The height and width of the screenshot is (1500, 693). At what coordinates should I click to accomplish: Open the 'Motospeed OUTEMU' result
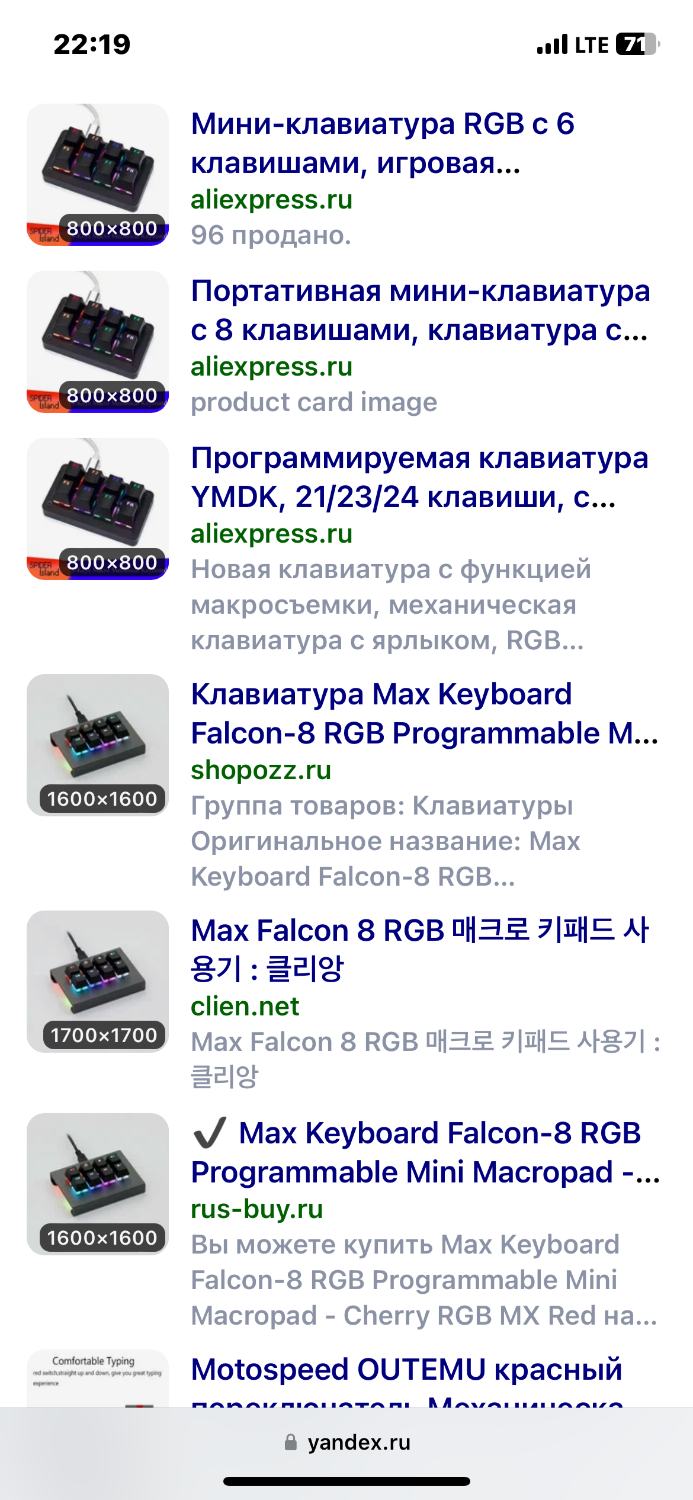[x=407, y=1385]
